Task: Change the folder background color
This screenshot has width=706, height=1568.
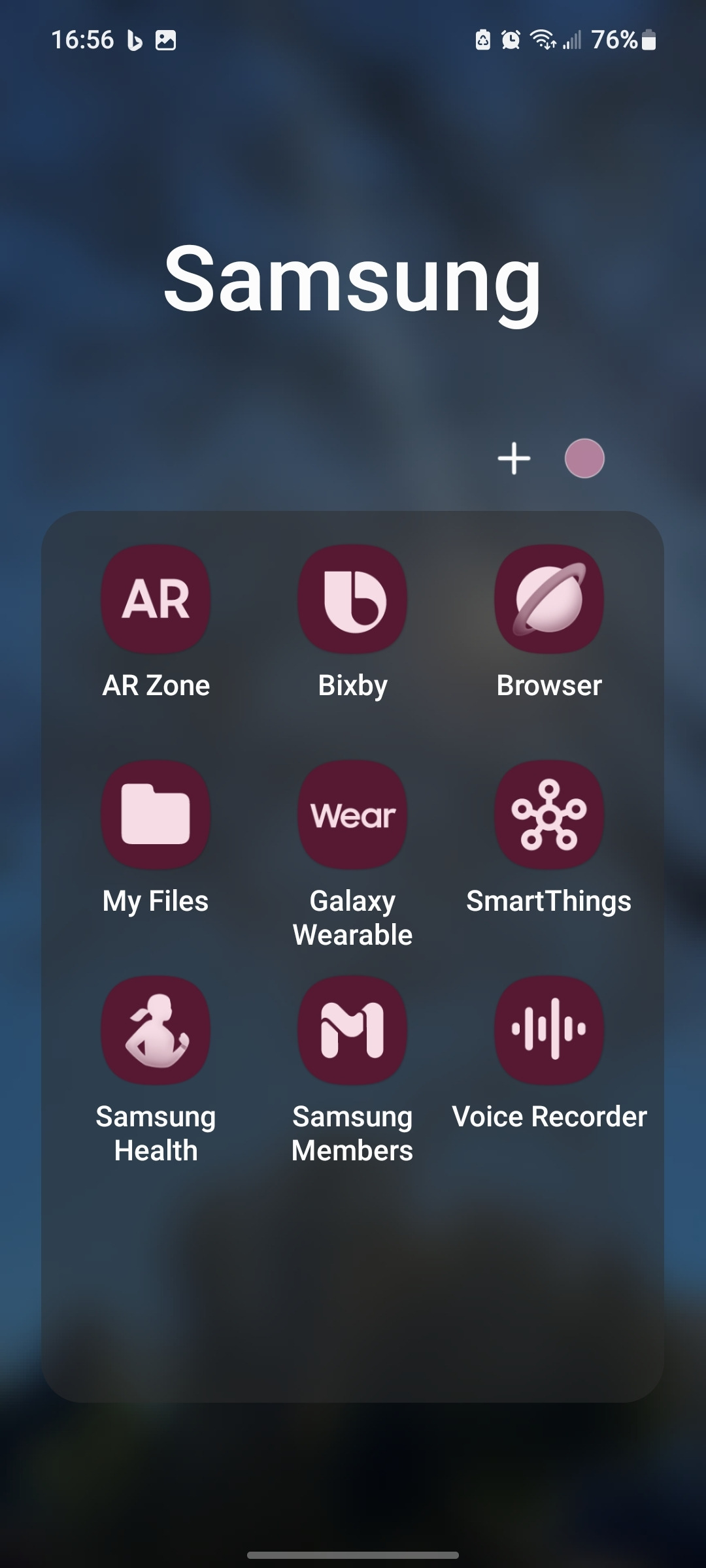Action: click(x=584, y=458)
